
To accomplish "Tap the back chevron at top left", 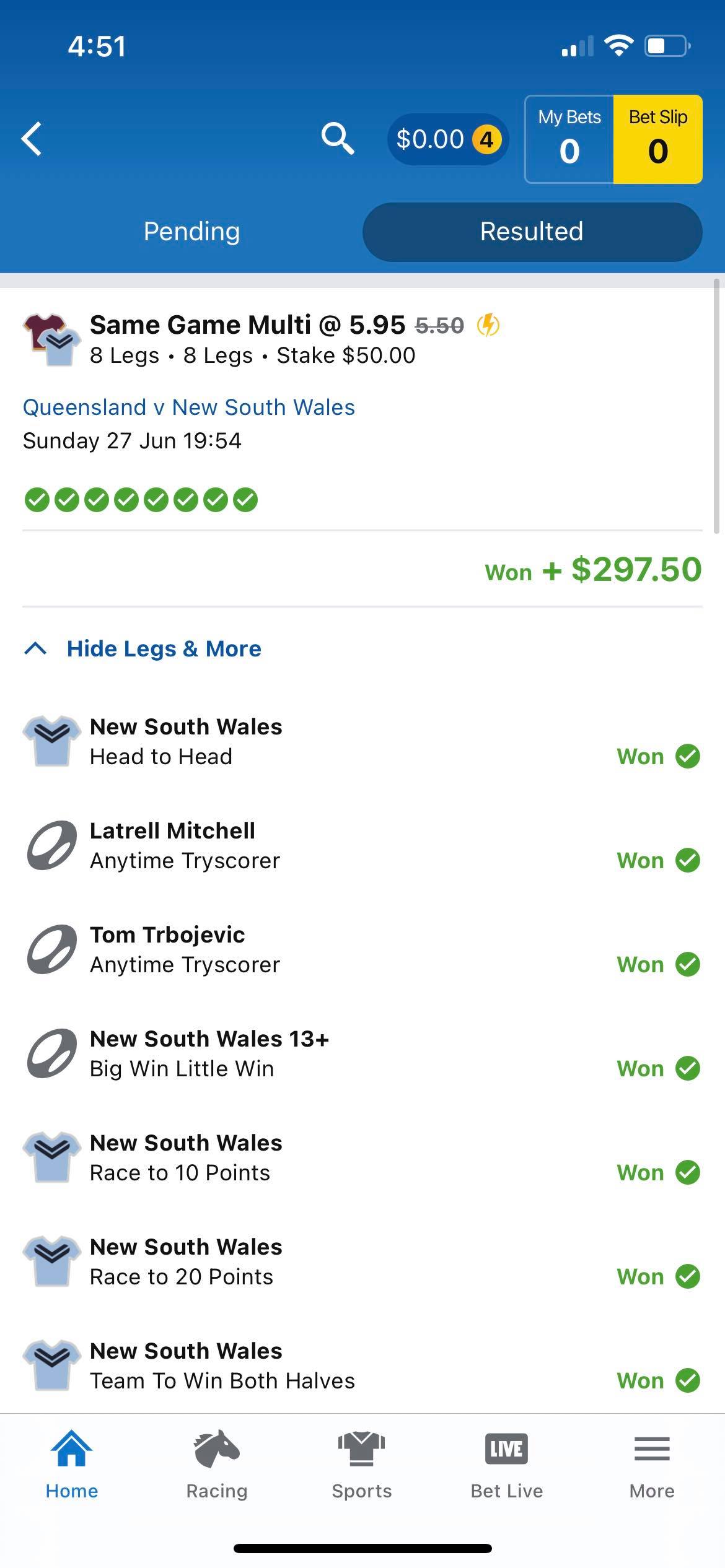I will pyautogui.click(x=29, y=139).
